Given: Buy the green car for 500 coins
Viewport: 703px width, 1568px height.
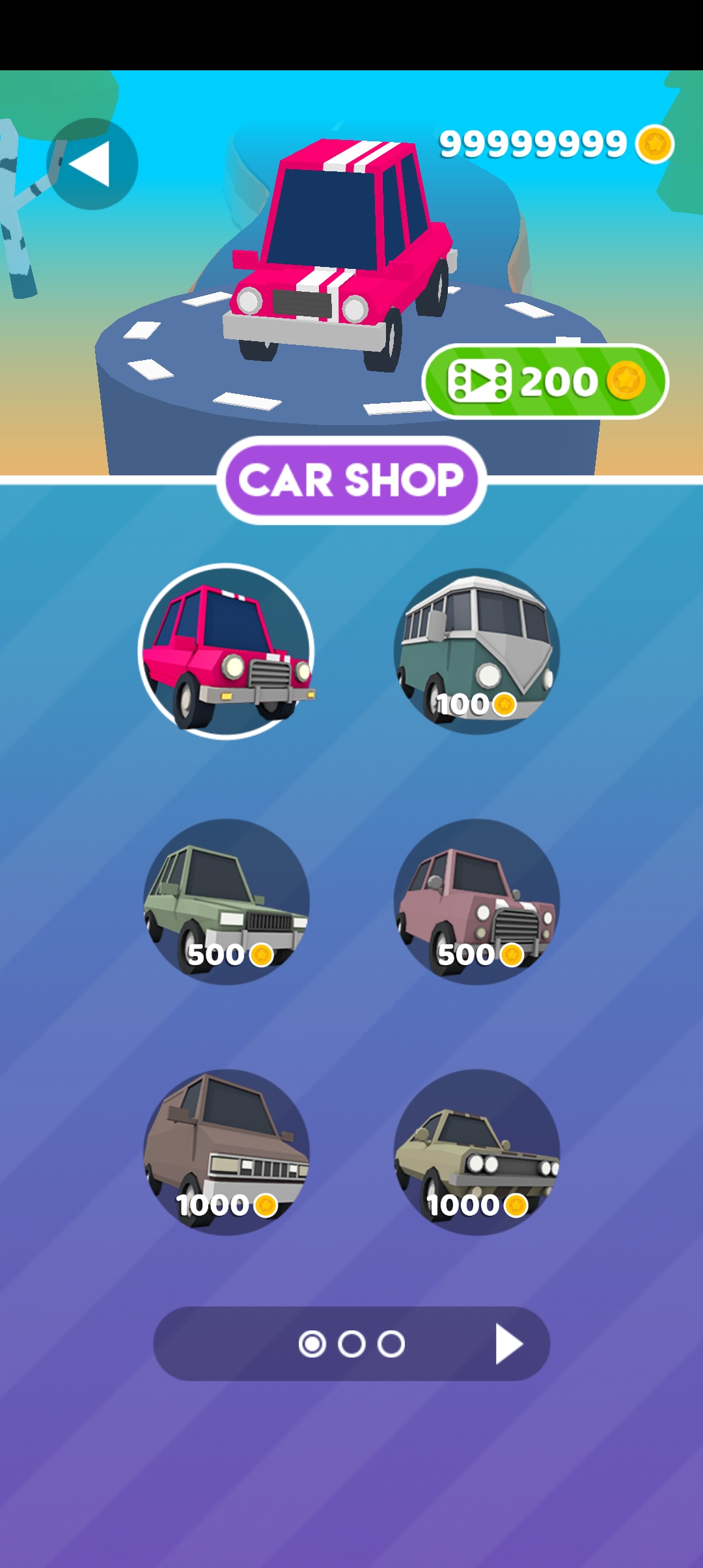Looking at the screenshot, I should (227, 902).
